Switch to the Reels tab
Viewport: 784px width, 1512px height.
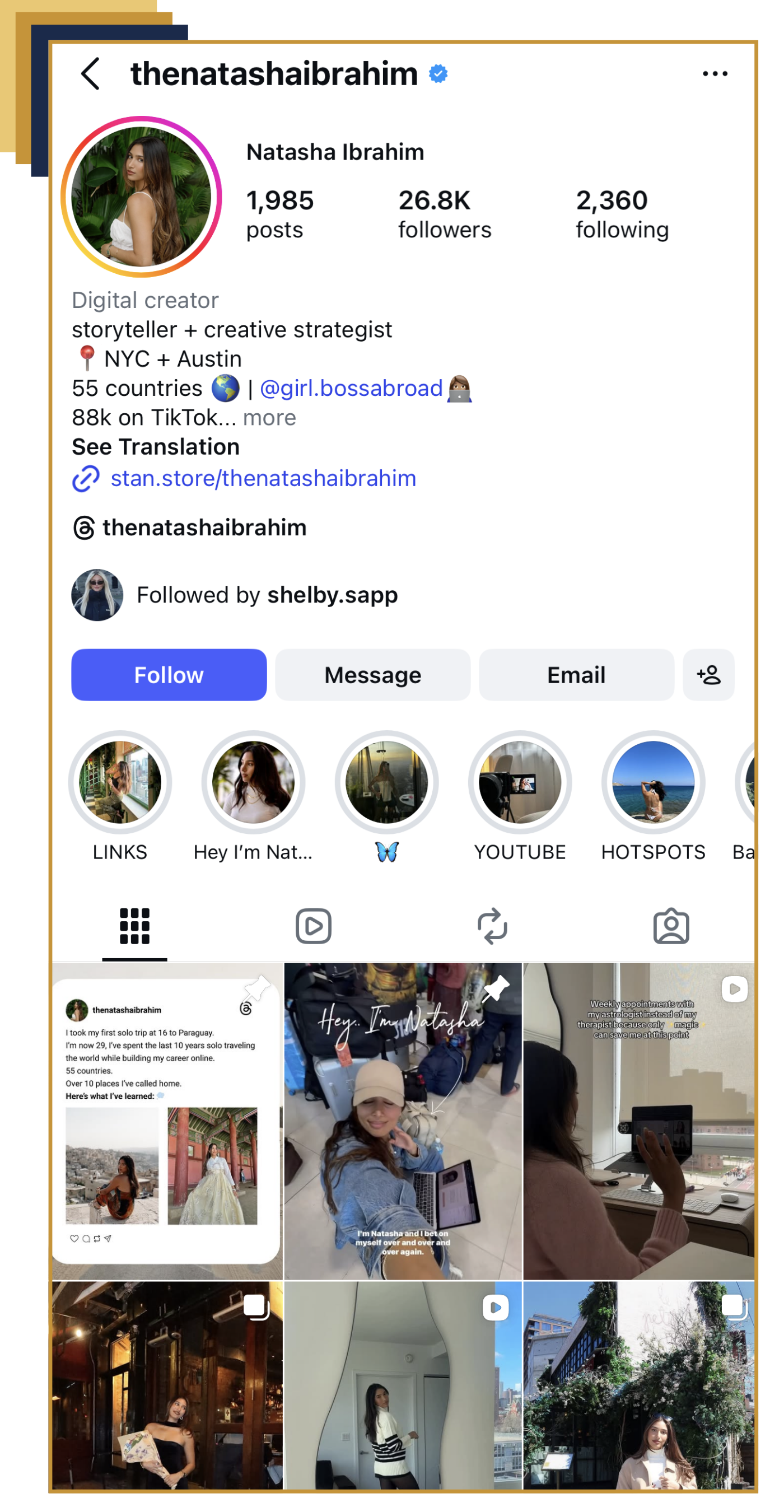[x=314, y=926]
